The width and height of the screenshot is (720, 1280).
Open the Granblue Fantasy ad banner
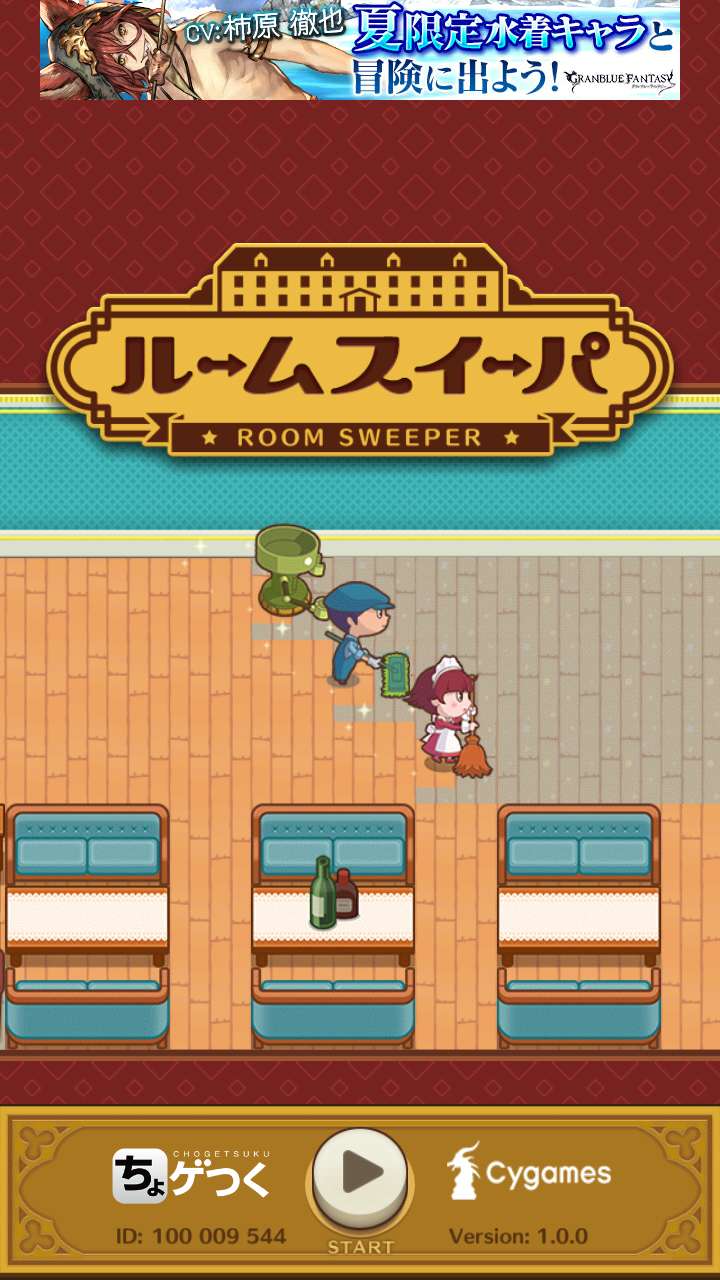(x=360, y=50)
